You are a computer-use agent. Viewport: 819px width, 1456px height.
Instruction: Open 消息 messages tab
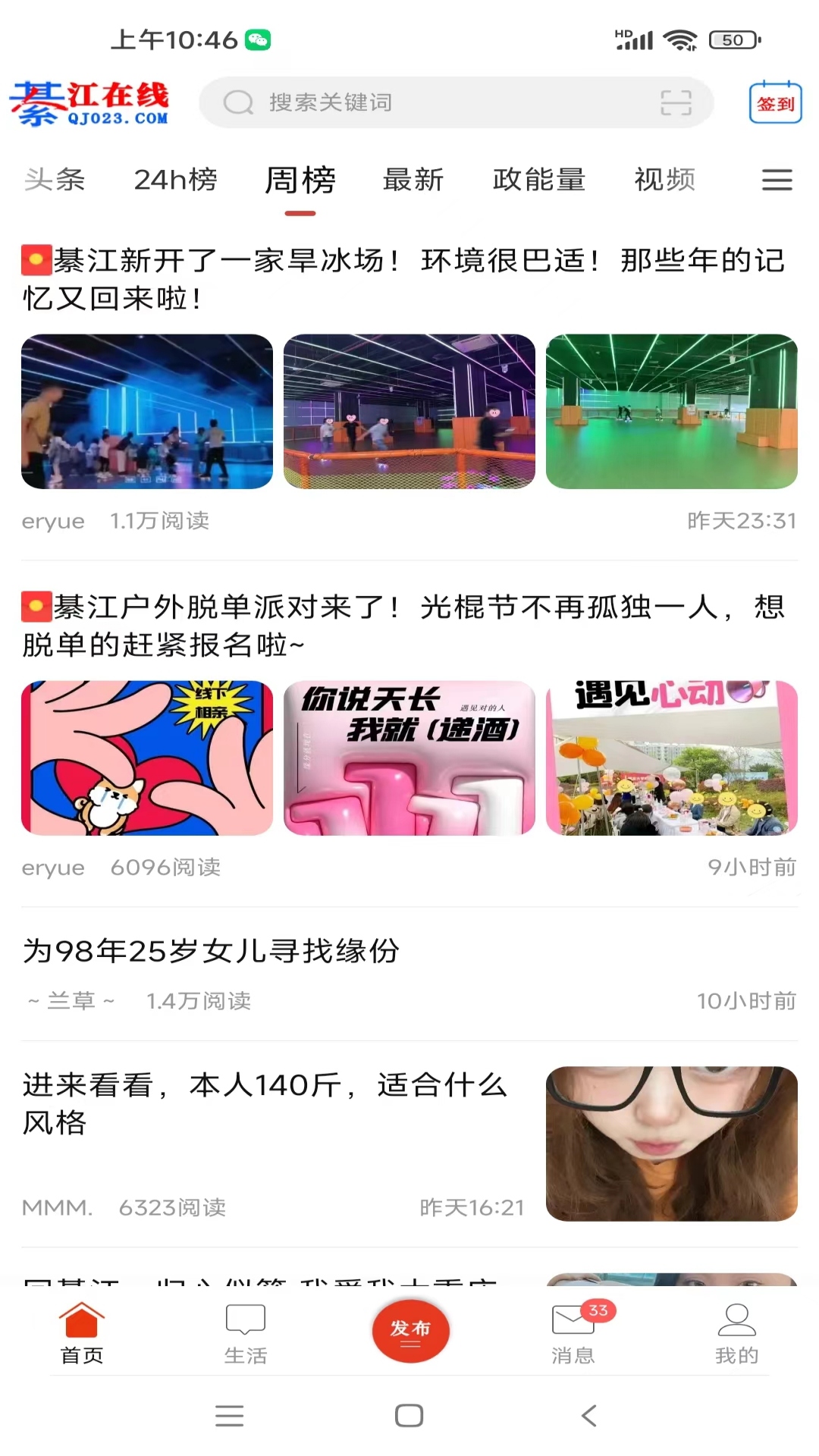tap(573, 1333)
